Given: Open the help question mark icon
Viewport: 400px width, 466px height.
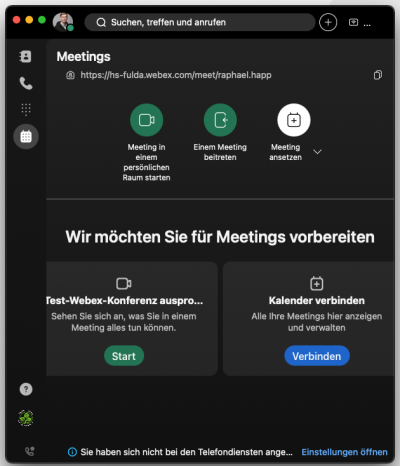Looking at the screenshot, I should [x=26, y=389].
